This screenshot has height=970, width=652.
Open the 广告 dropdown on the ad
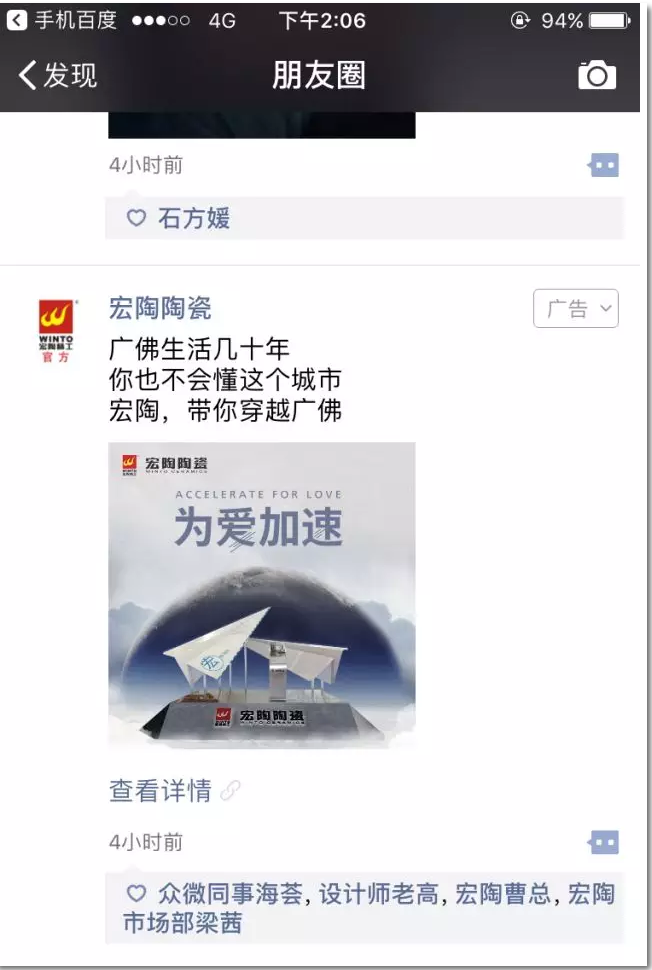[x=576, y=309]
